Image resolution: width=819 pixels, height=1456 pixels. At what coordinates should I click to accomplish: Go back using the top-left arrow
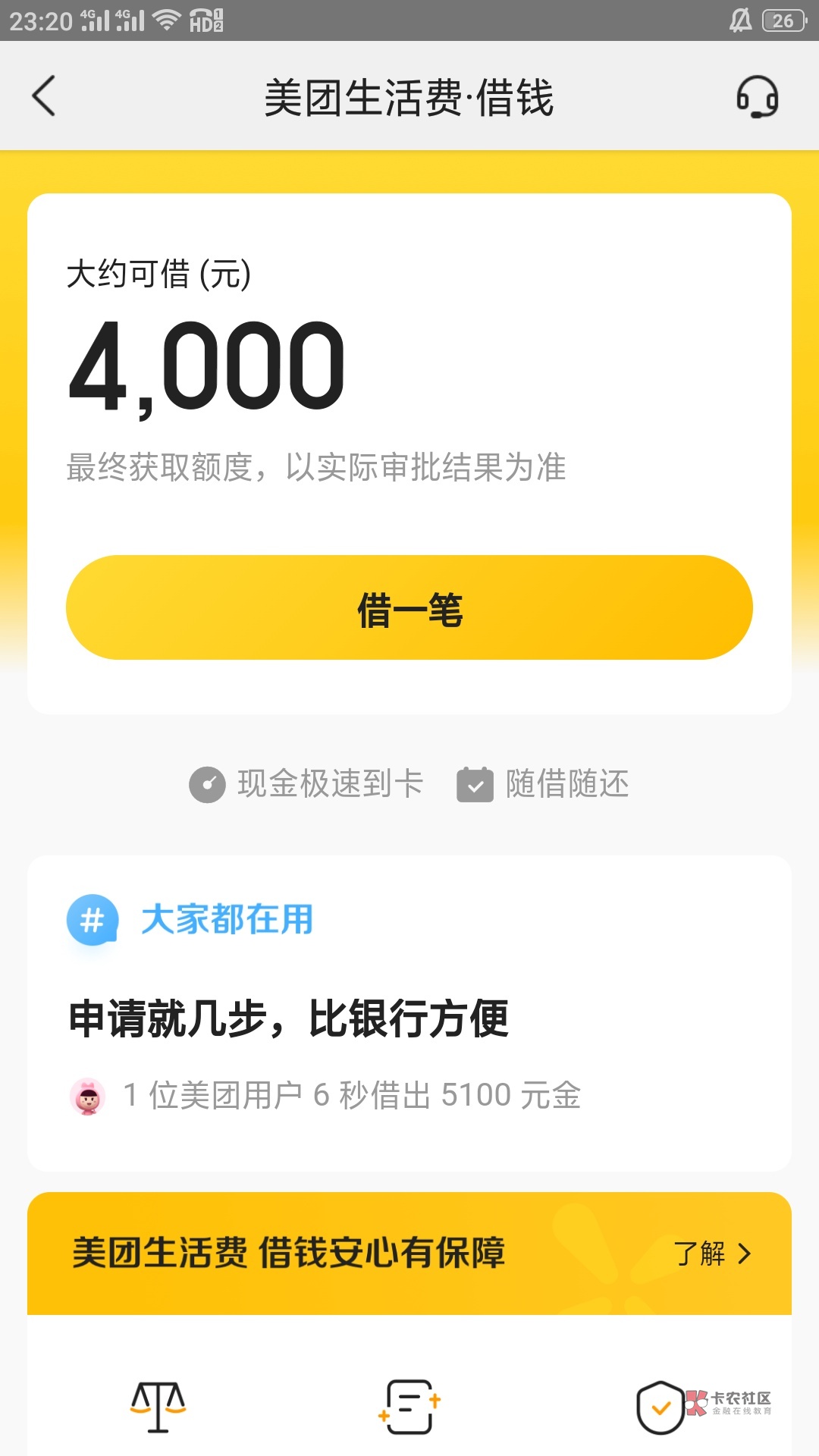pos(44,96)
